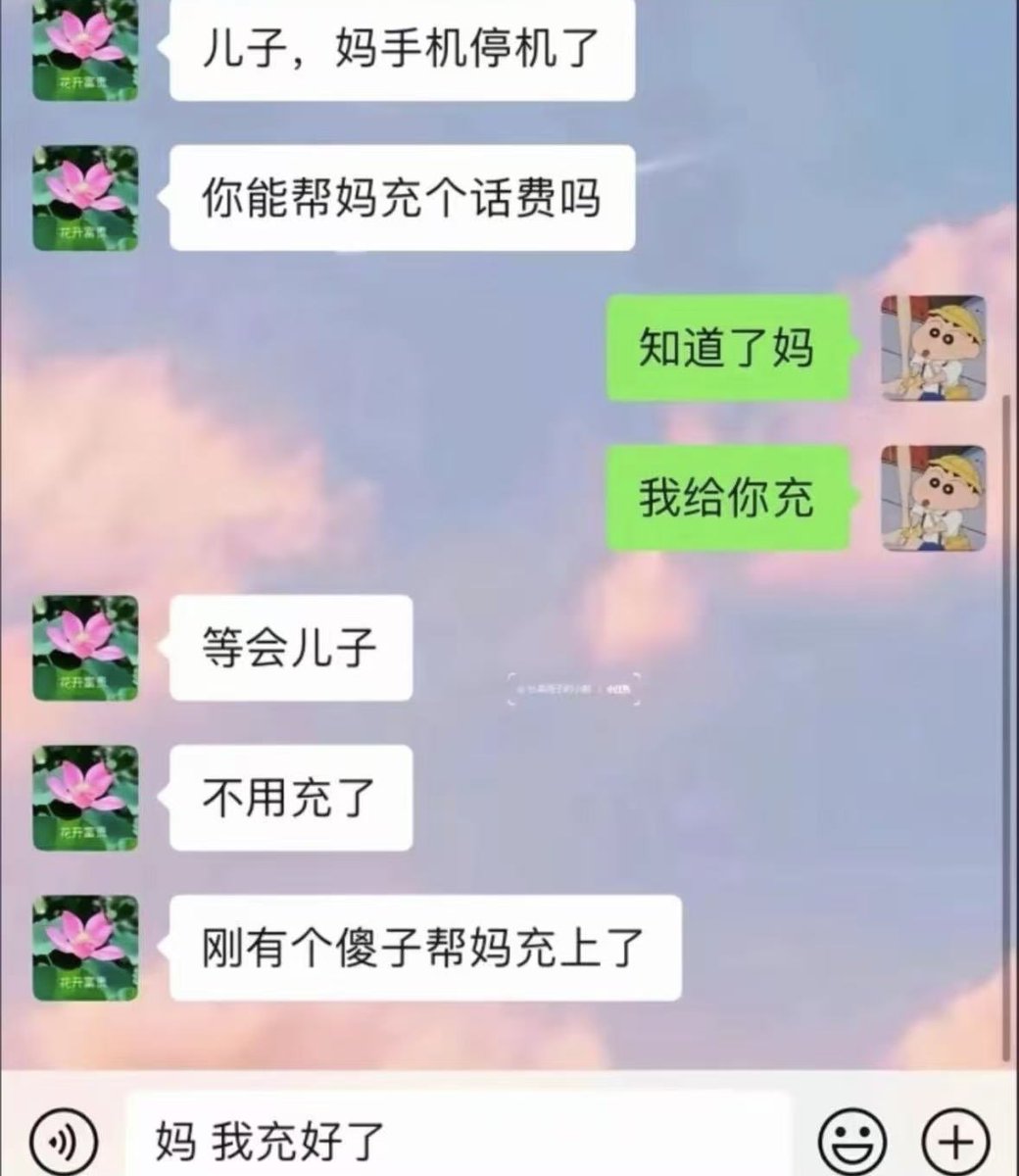Open the Shin-chan avatar next to 知道了妈
This screenshot has width=1019, height=1176.
pos(933,348)
